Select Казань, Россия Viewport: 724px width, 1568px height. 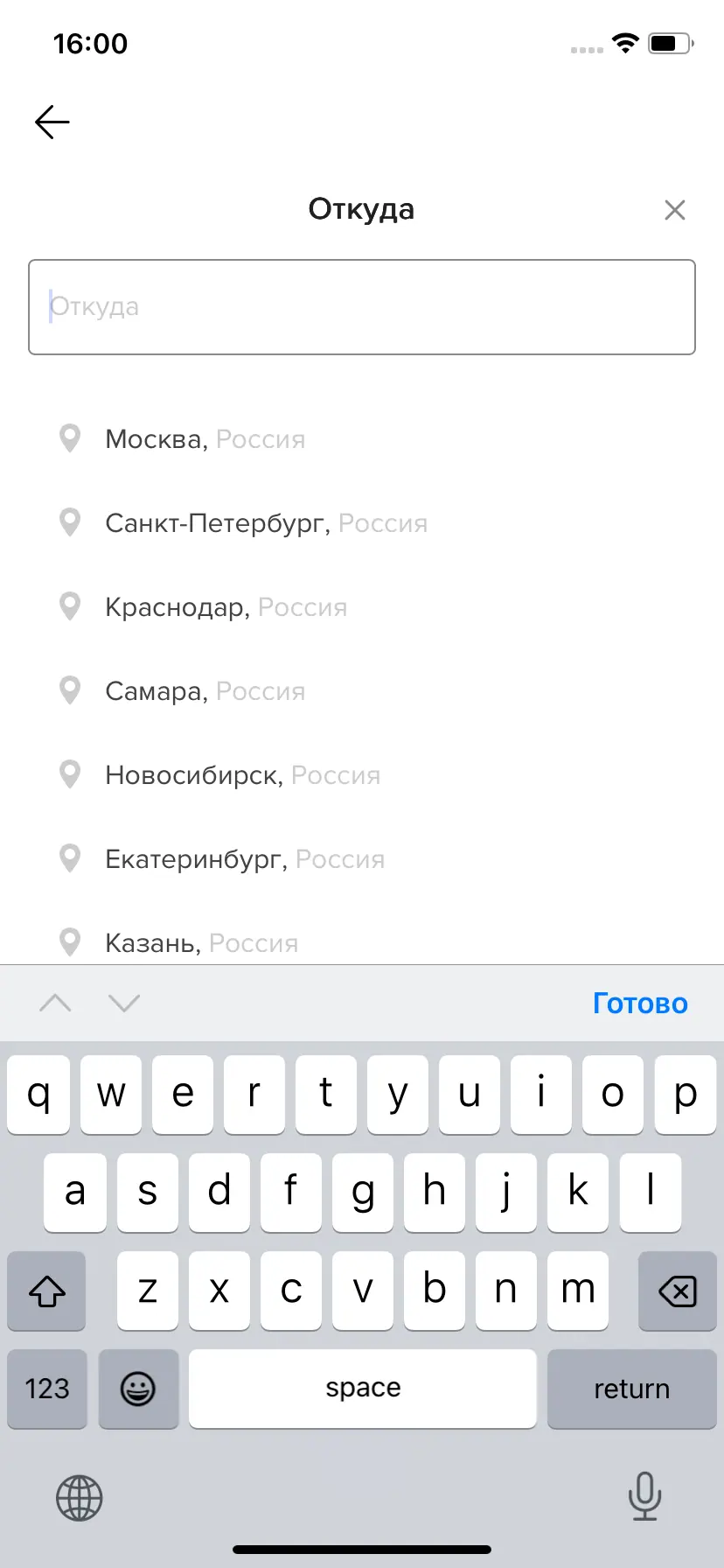point(201,943)
